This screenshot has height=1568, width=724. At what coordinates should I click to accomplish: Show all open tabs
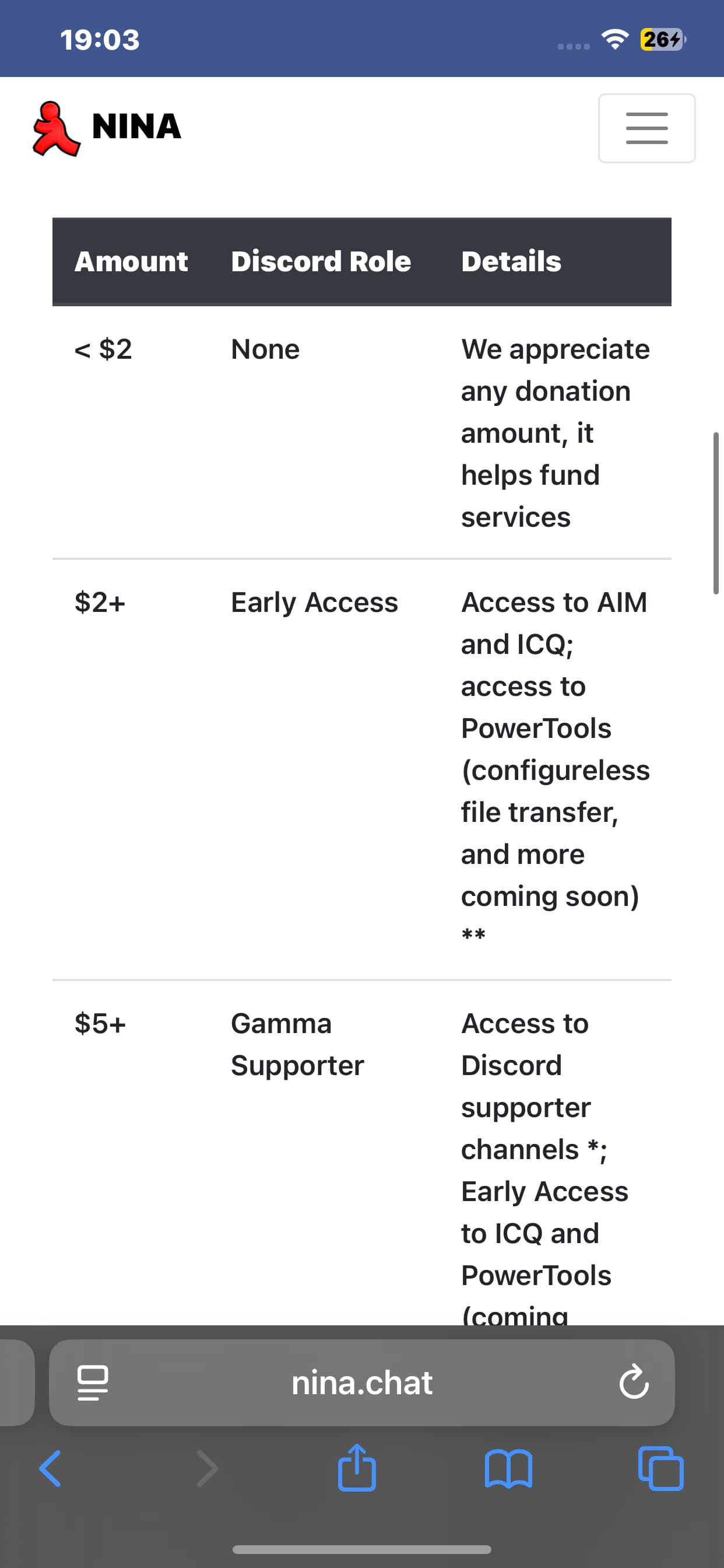click(660, 1468)
